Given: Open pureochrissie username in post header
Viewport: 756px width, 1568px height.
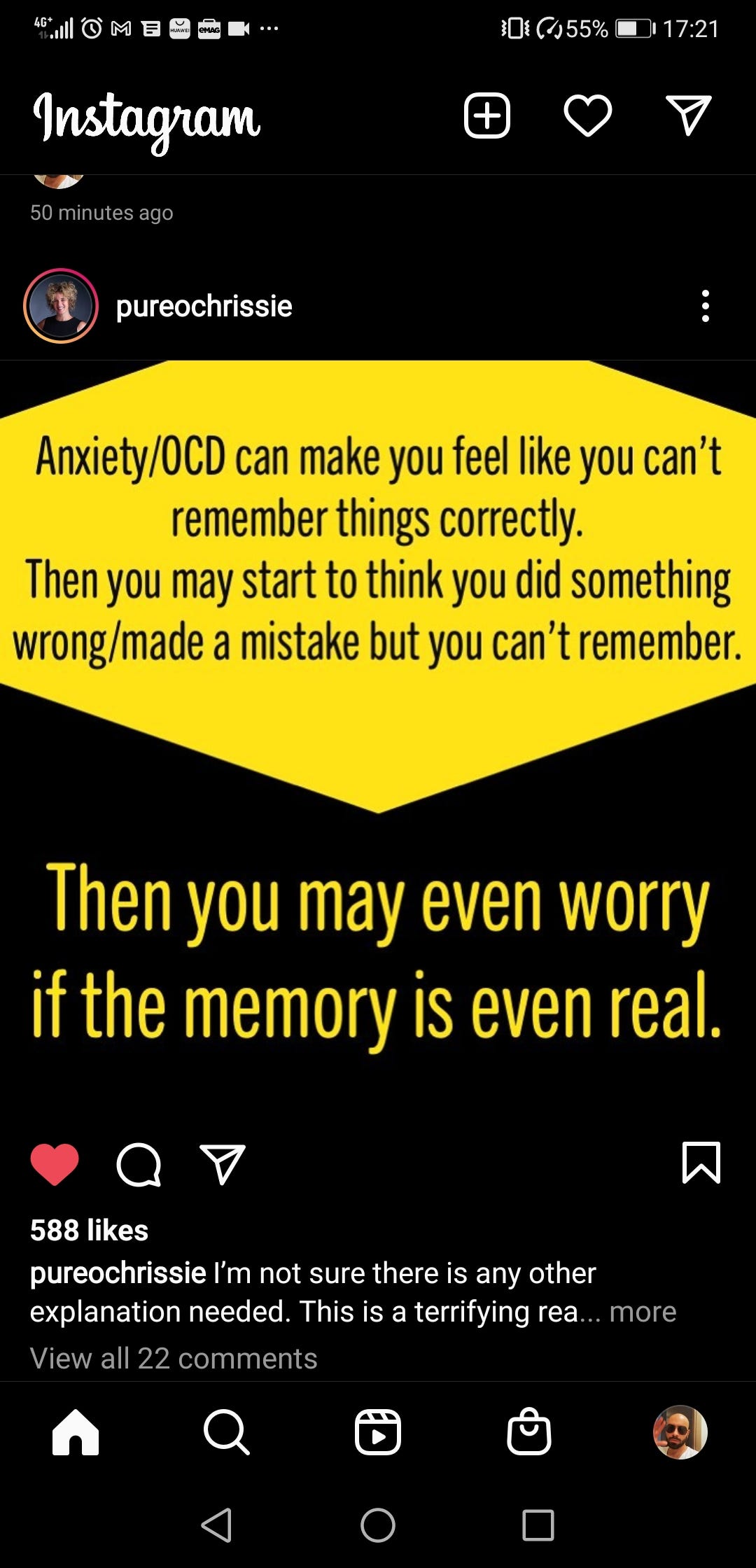Looking at the screenshot, I should [204, 306].
